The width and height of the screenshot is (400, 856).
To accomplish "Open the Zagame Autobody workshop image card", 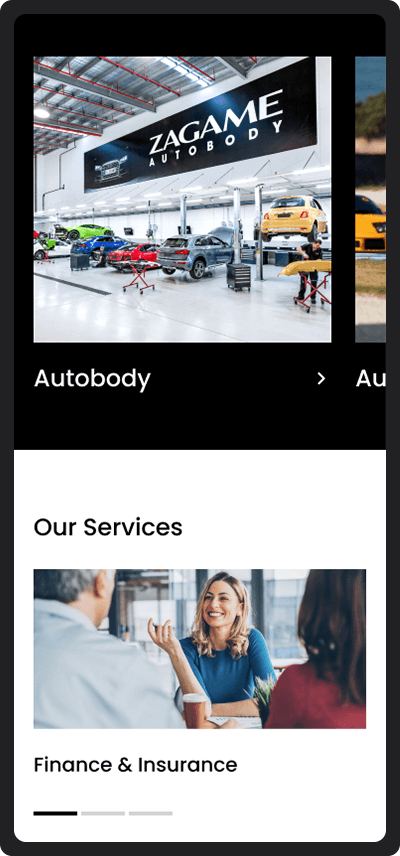I will click(x=182, y=200).
